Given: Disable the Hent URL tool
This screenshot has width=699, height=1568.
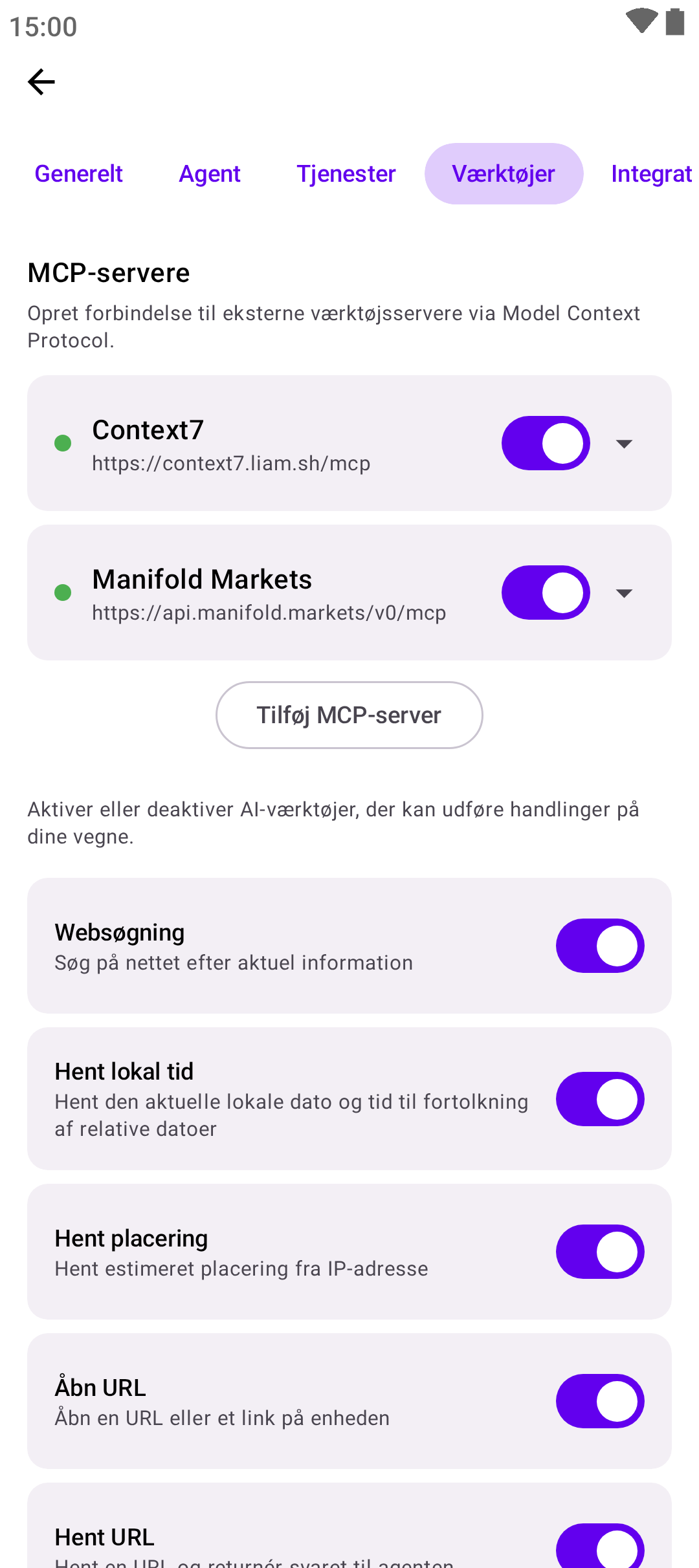Looking at the screenshot, I should pos(600,1547).
